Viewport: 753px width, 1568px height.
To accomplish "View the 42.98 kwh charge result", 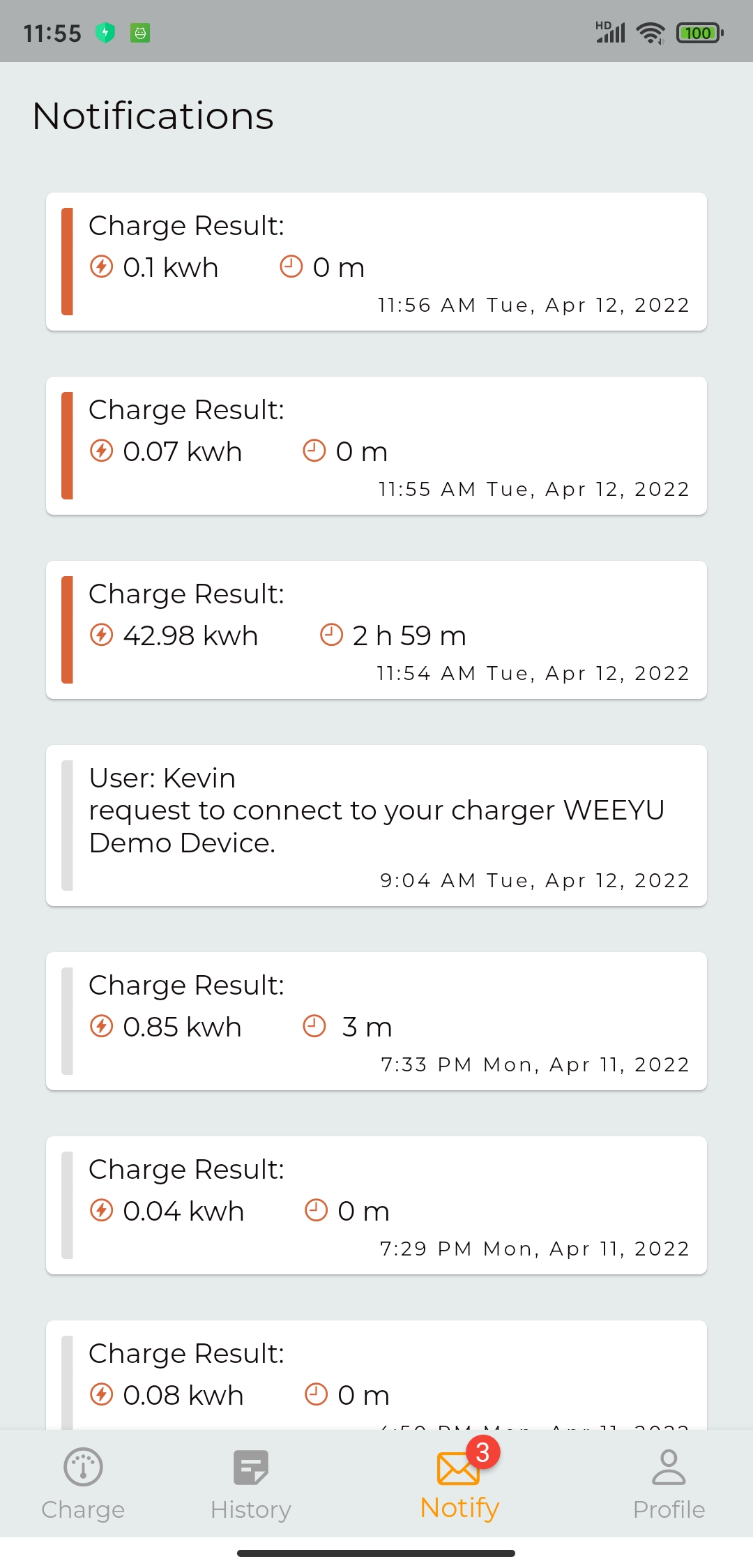I will tap(376, 630).
